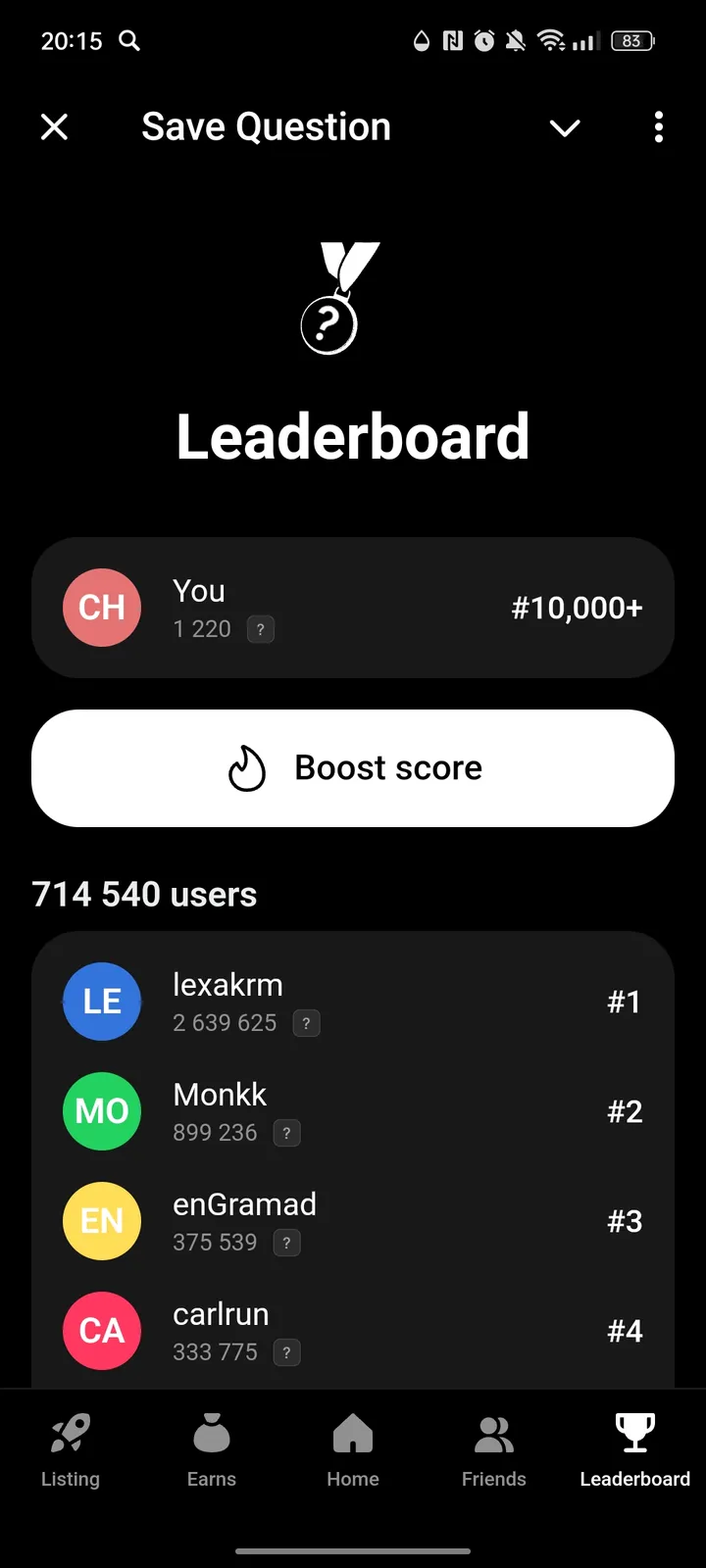This screenshot has height=1568, width=706.
Task: Select the Leaderboard trophy icon
Action: pyautogui.click(x=634, y=1433)
